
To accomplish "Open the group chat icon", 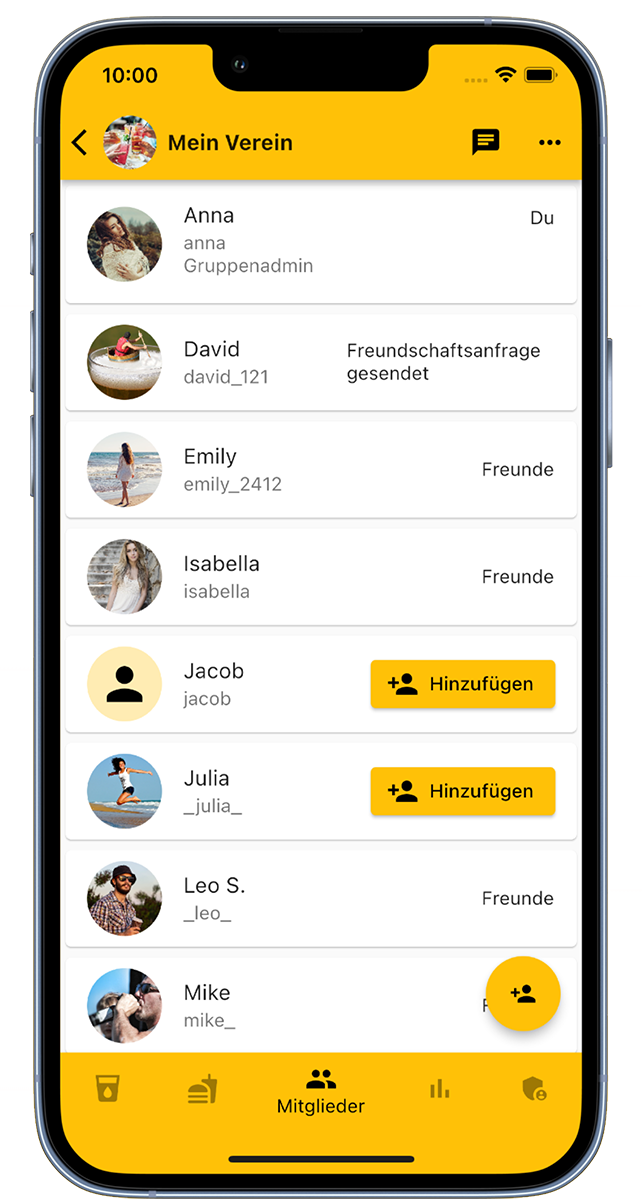I will click(x=486, y=143).
